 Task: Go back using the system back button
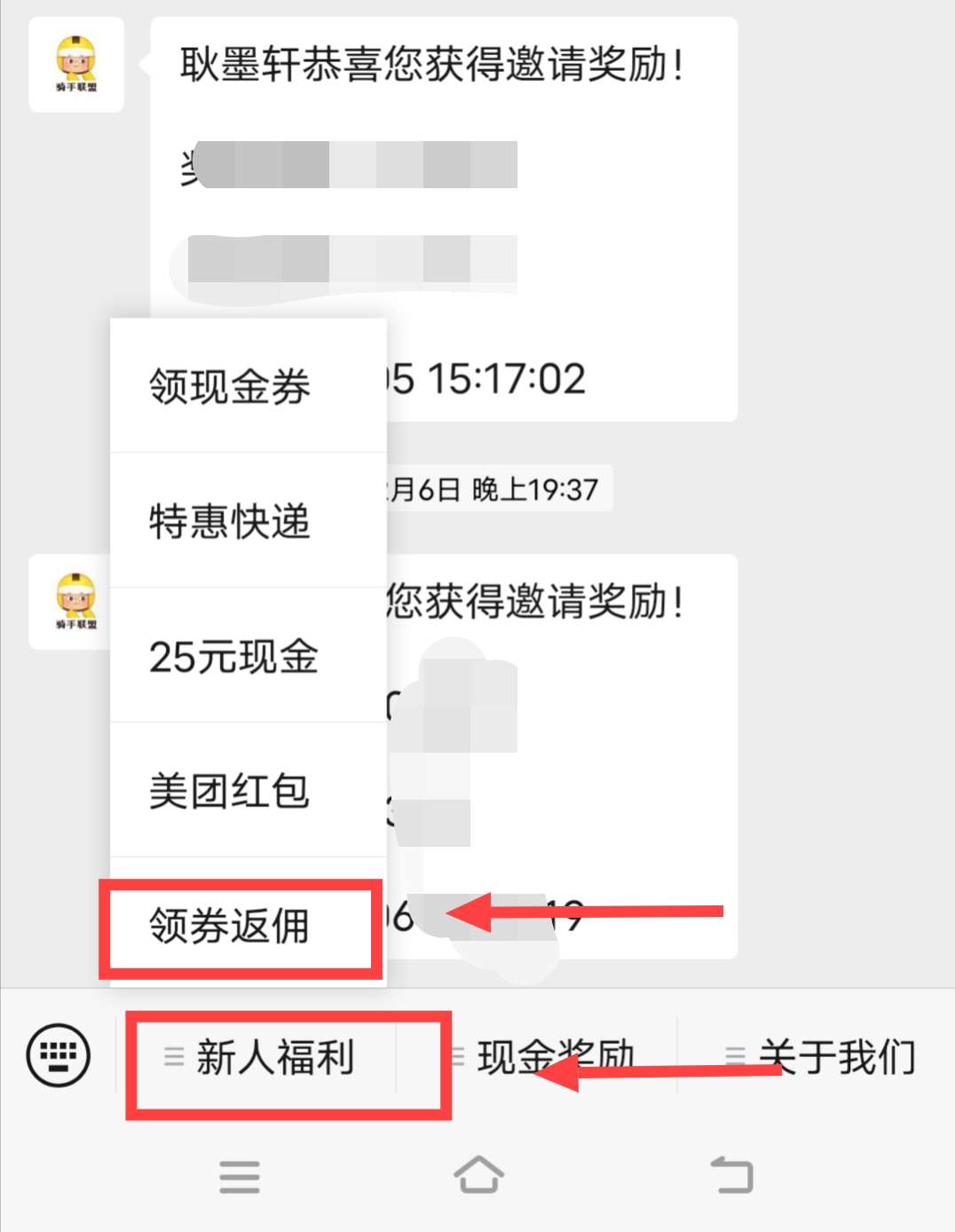pos(732,1176)
